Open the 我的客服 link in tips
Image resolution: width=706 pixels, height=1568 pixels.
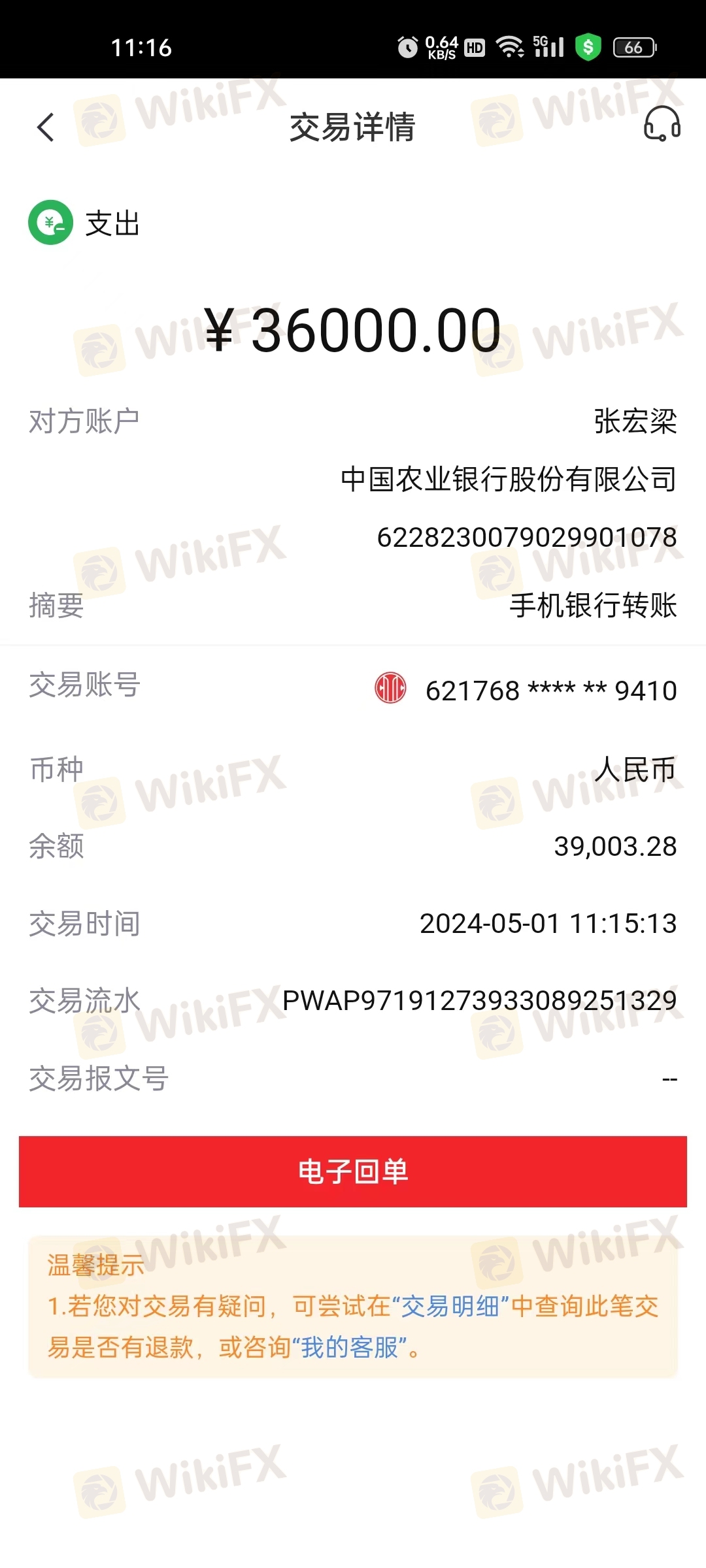coord(349,1347)
